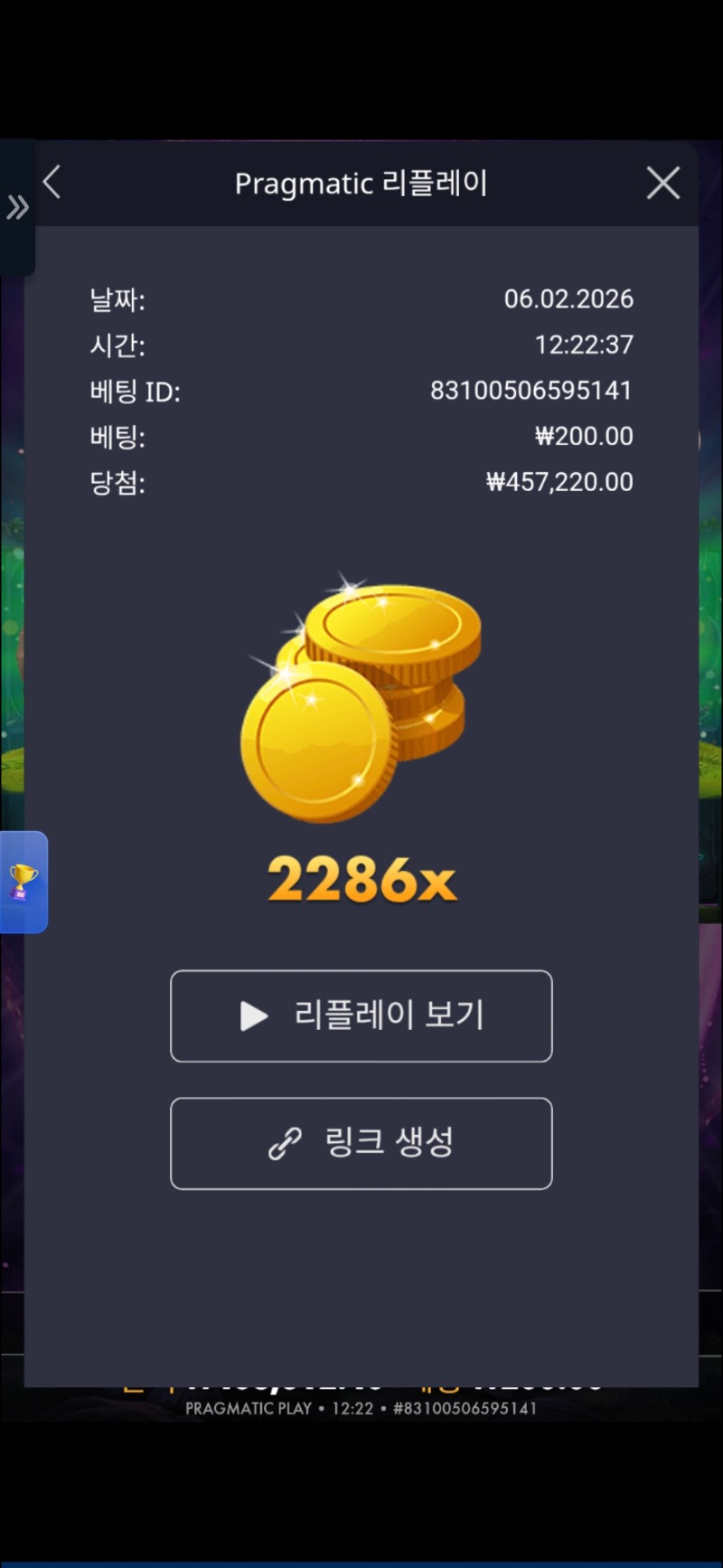The width and height of the screenshot is (723, 1568).
Task: Close the Pragmatic 리플레이 dialog
Action: [662, 184]
